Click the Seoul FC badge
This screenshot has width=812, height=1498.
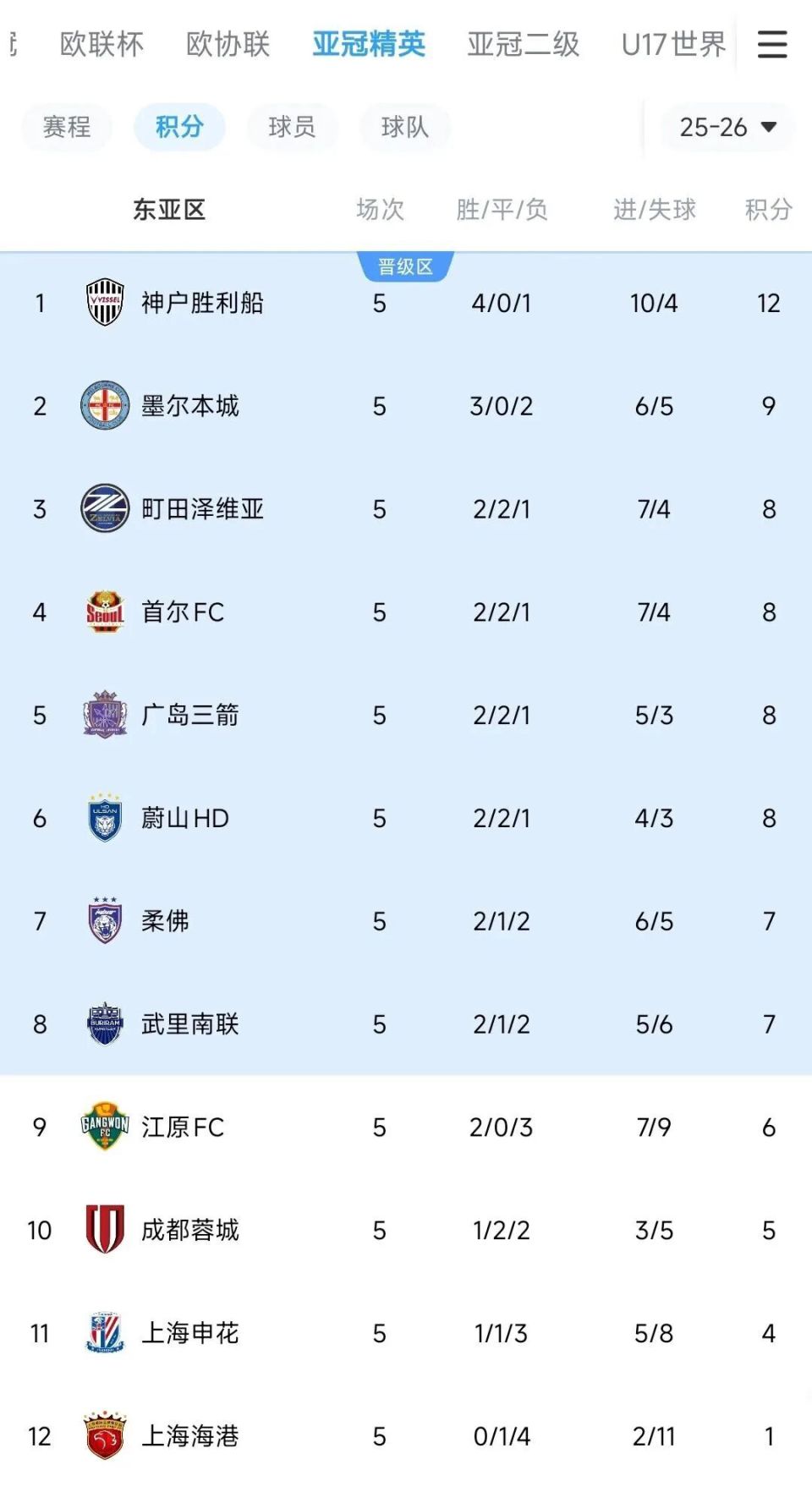tap(103, 612)
